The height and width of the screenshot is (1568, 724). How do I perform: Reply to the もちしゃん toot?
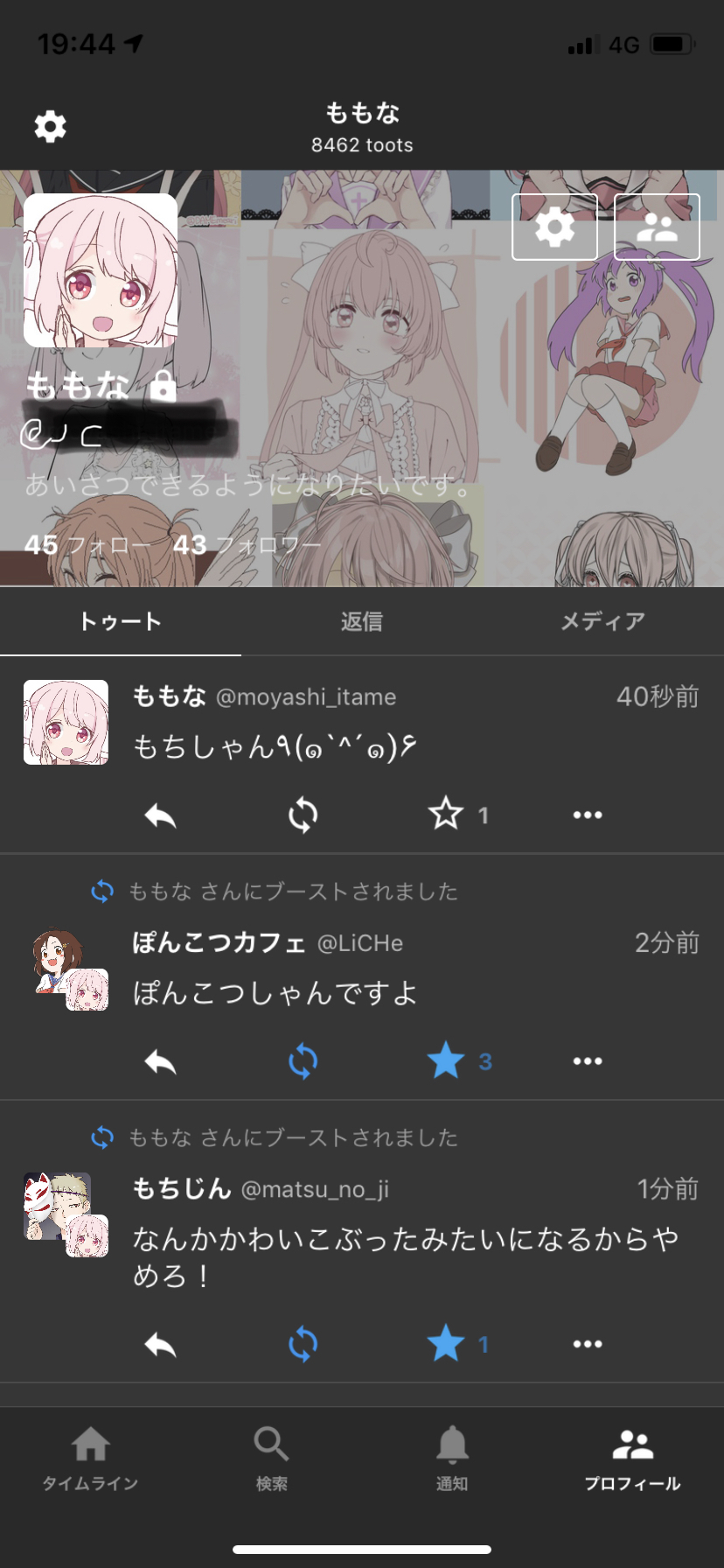pos(160,815)
